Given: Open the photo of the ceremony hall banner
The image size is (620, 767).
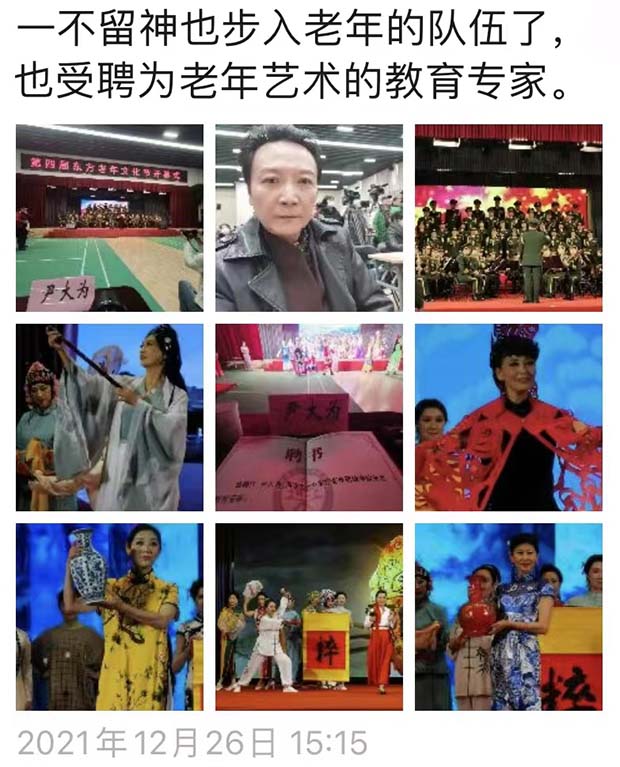Looking at the screenshot, I should tap(109, 217).
